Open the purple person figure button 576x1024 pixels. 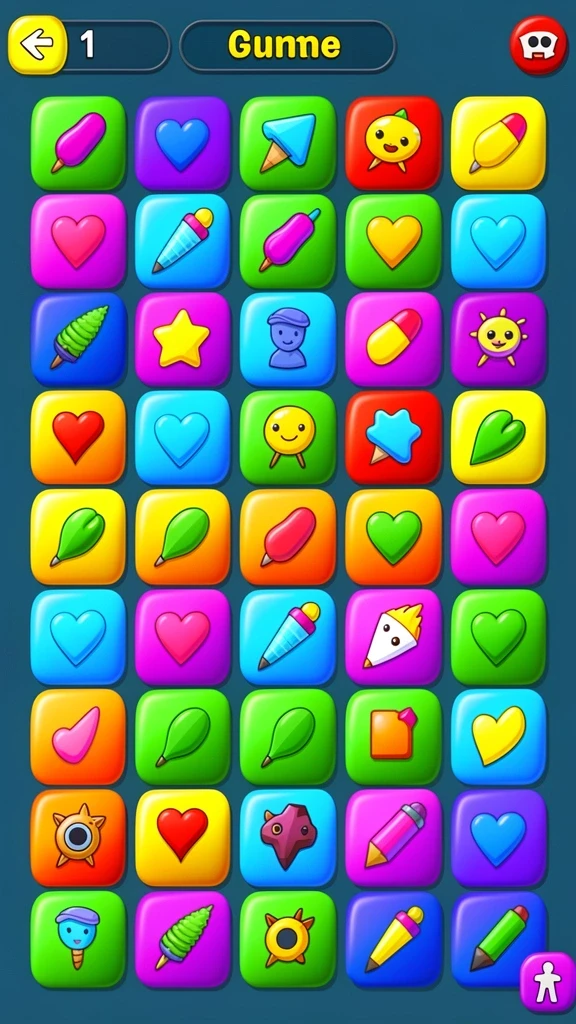click(x=547, y=982)
